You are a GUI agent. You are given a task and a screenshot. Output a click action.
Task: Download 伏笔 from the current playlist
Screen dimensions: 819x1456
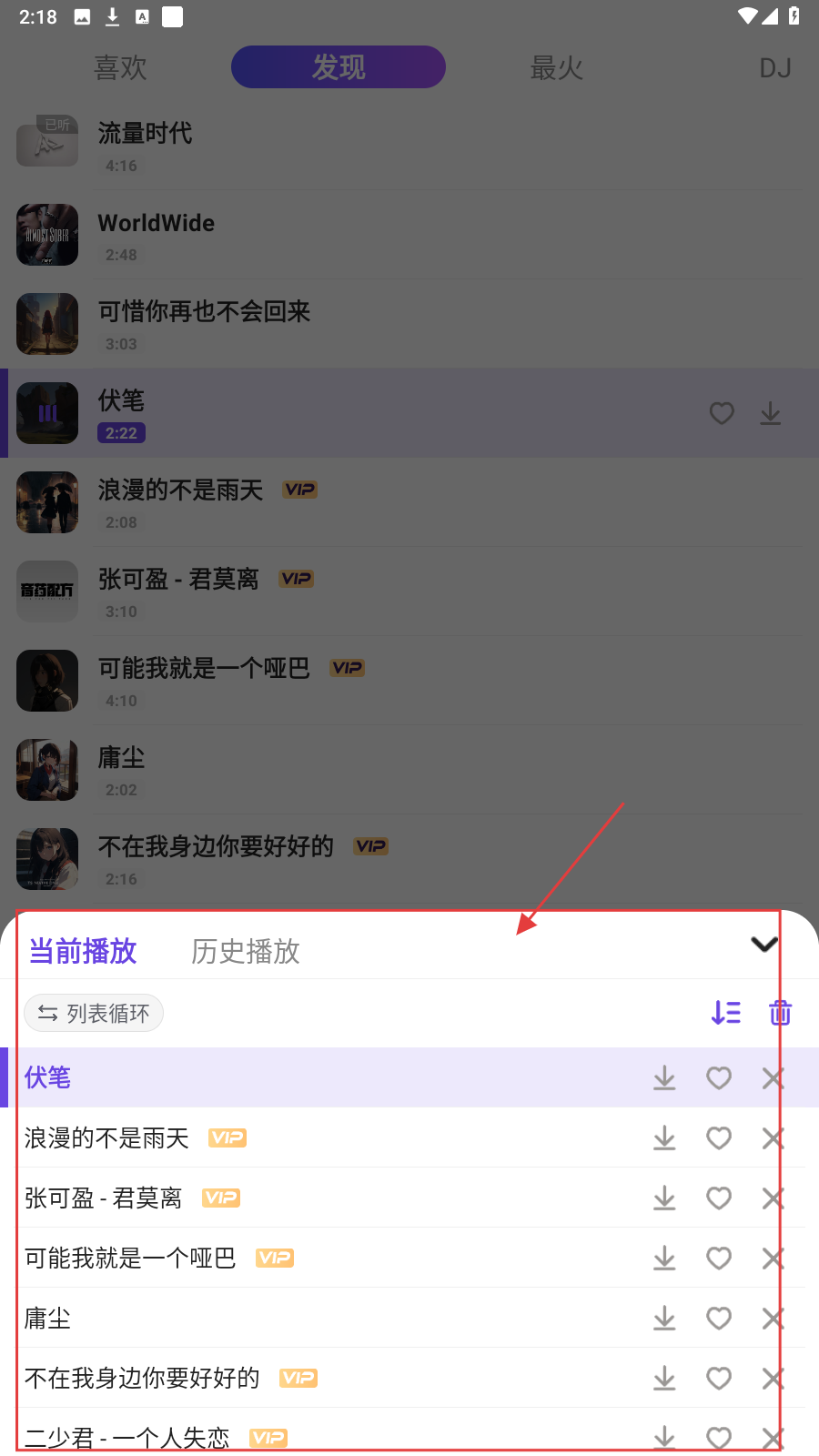click(664, 1078)
